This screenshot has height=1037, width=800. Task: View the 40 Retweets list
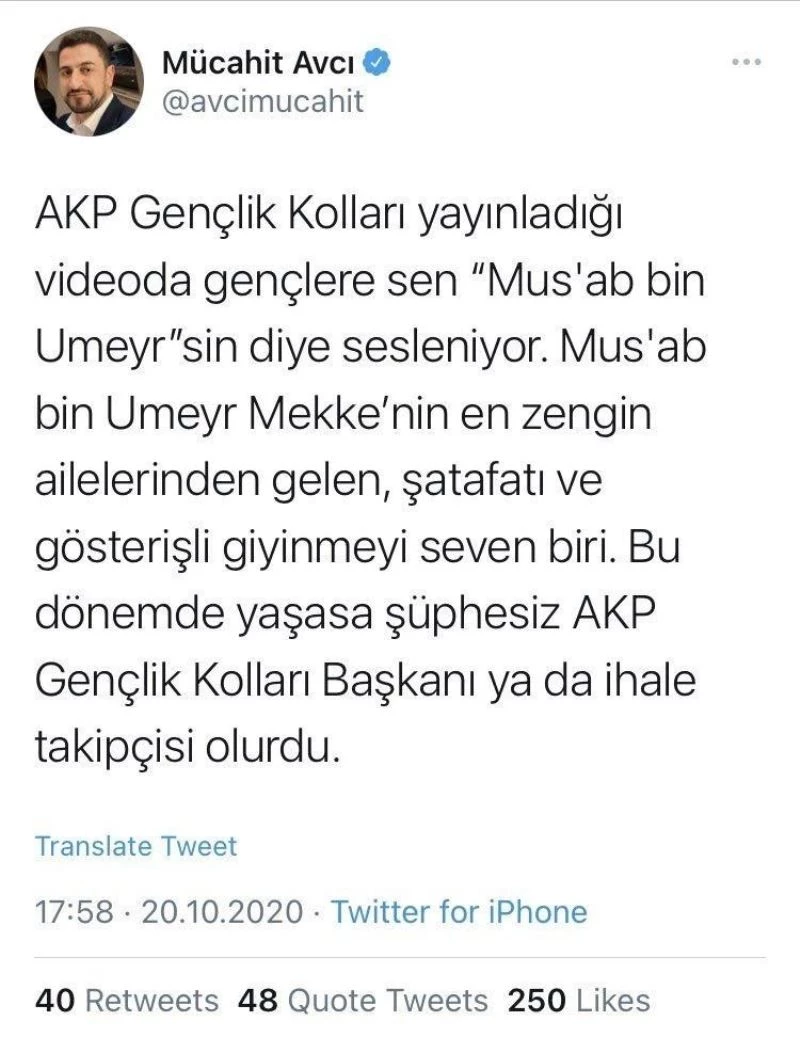tap(126, 1000)
